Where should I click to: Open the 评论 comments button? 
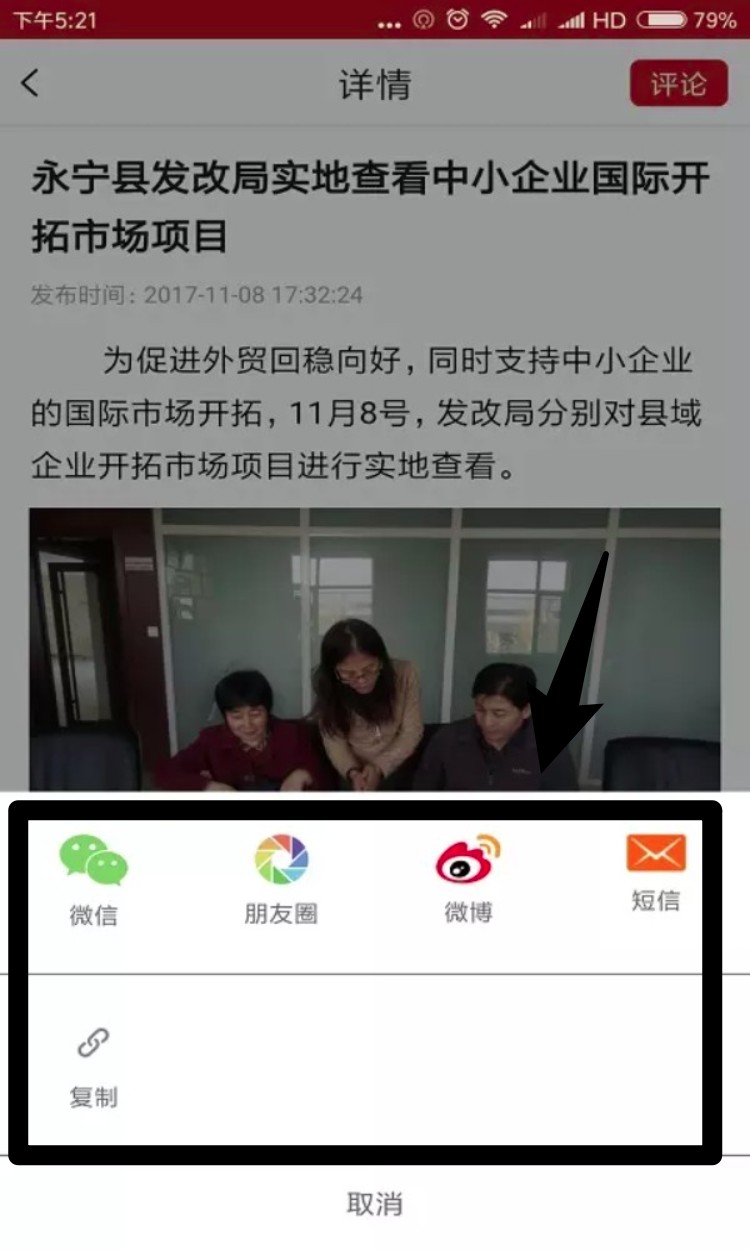coord(678,84)
